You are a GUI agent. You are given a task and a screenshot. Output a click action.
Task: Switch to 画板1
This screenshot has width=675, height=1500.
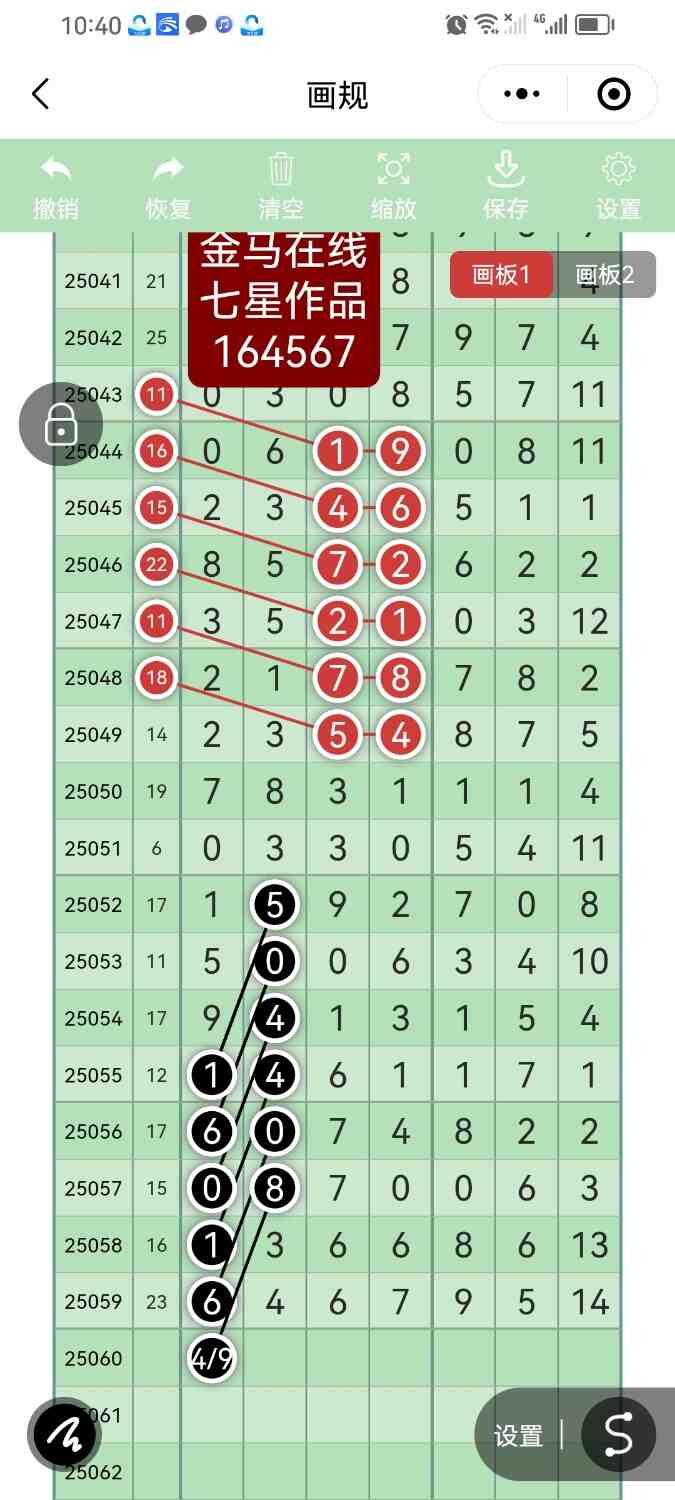point(500,275)
